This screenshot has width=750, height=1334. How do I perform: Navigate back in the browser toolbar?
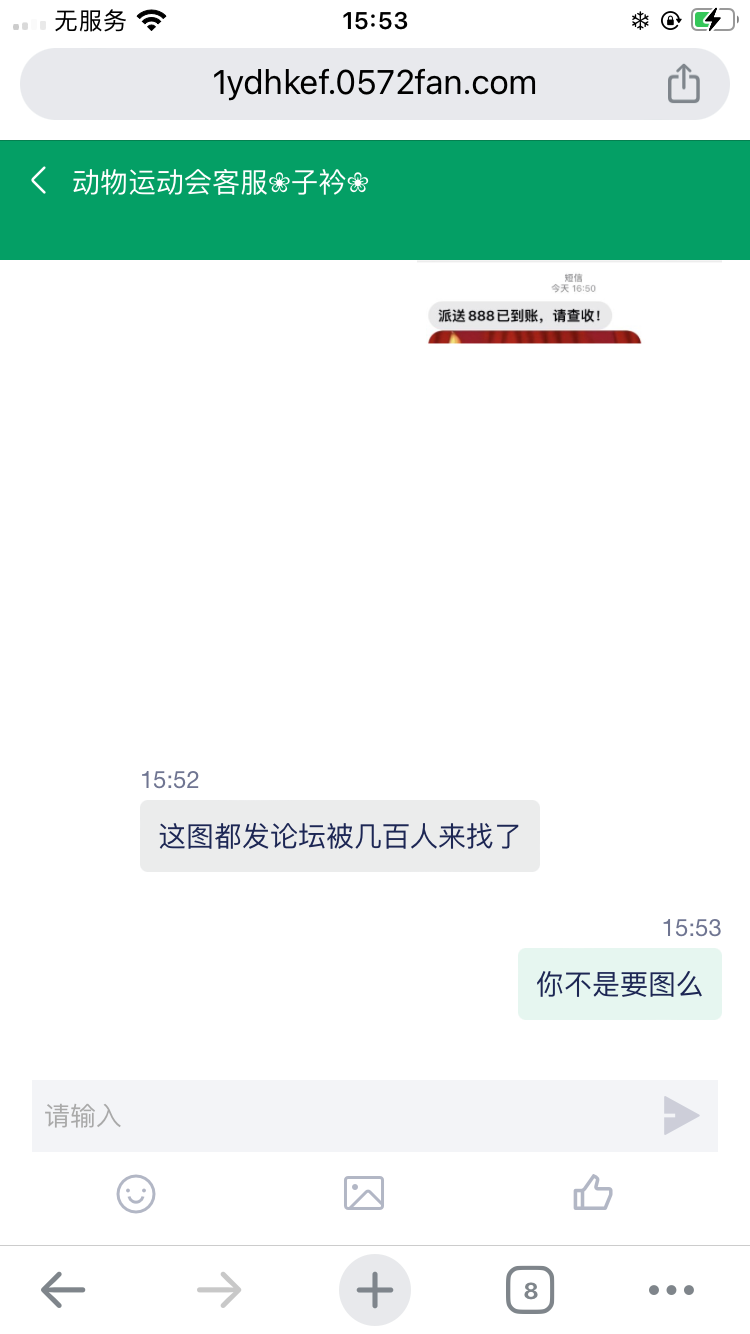63,1290
